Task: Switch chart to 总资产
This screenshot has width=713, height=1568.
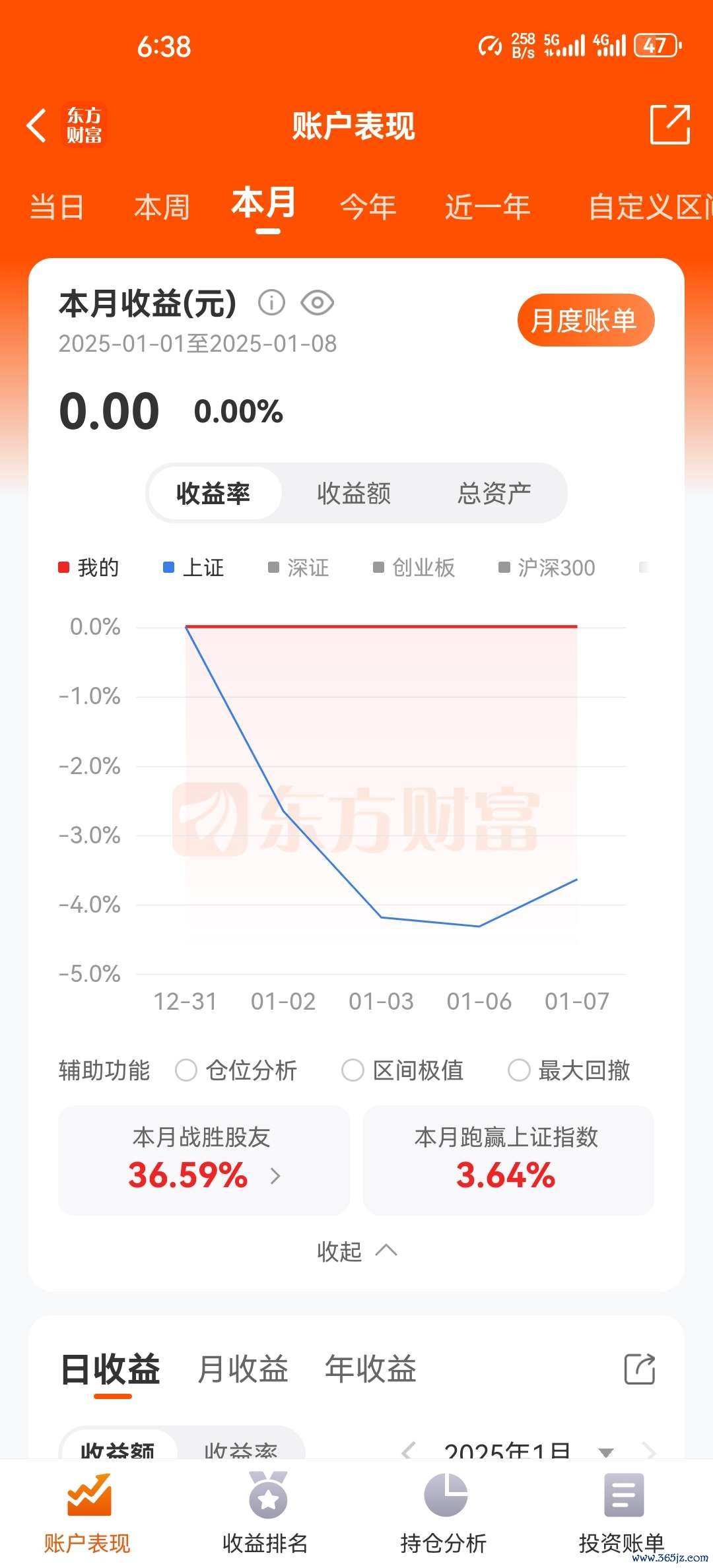Action: click(x=494, y=493)
